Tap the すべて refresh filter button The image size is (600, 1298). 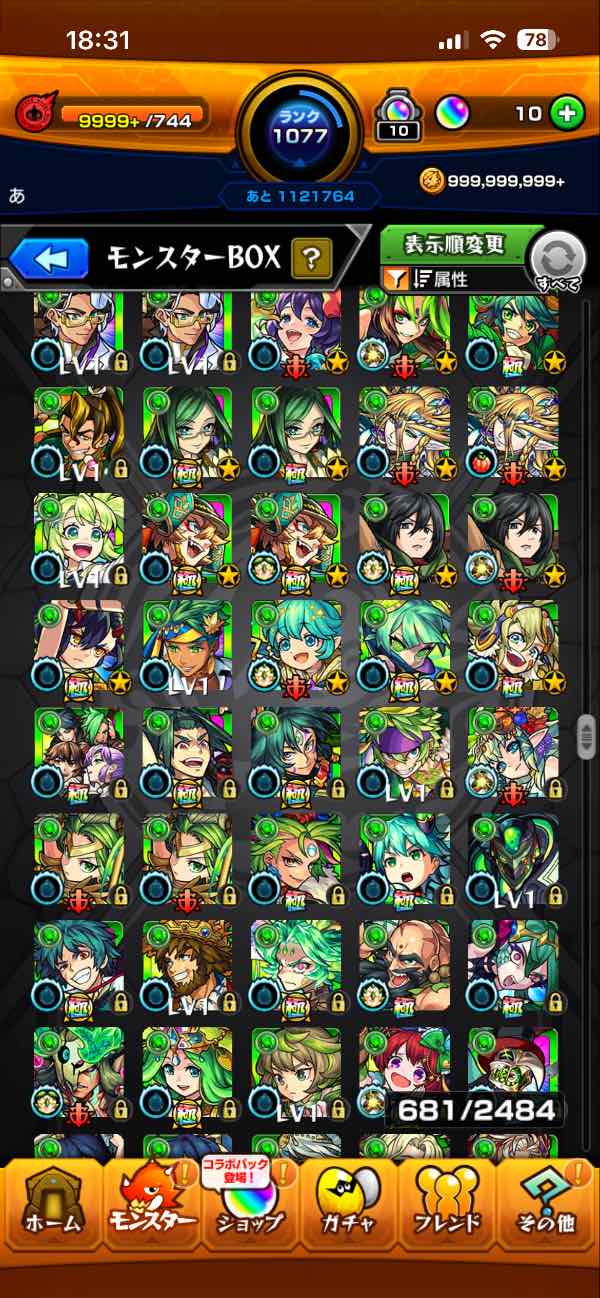coord(558,262)
